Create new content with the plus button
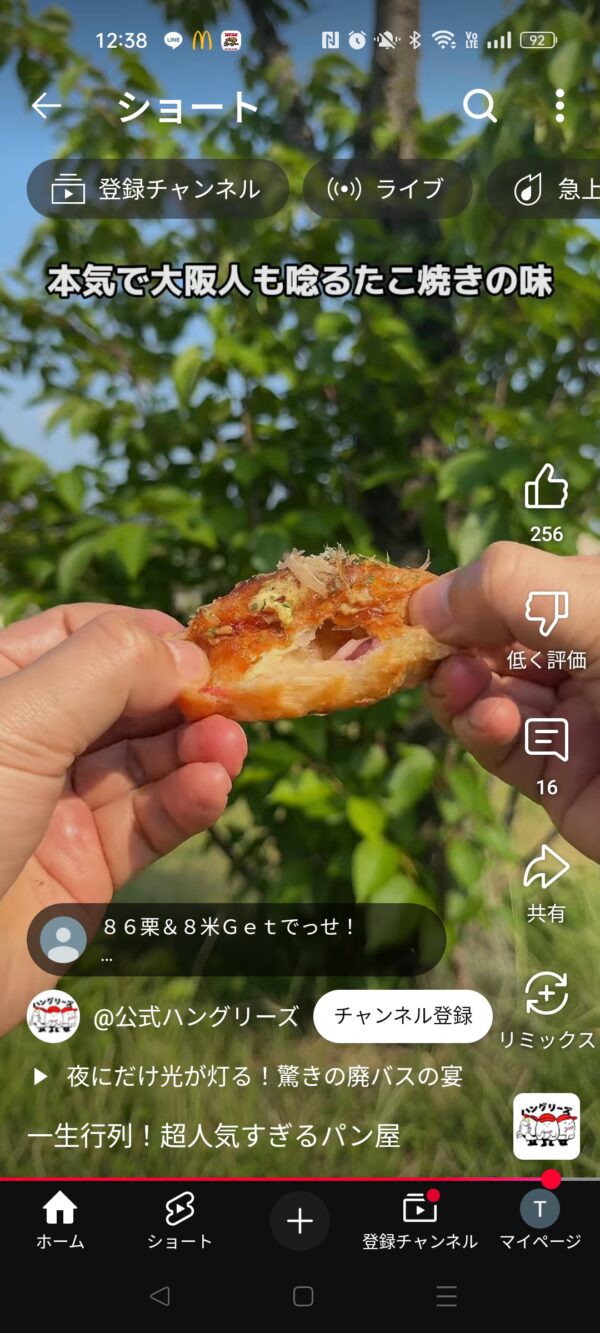This screenshot has height=1333, width=600. pos(300,1220)
